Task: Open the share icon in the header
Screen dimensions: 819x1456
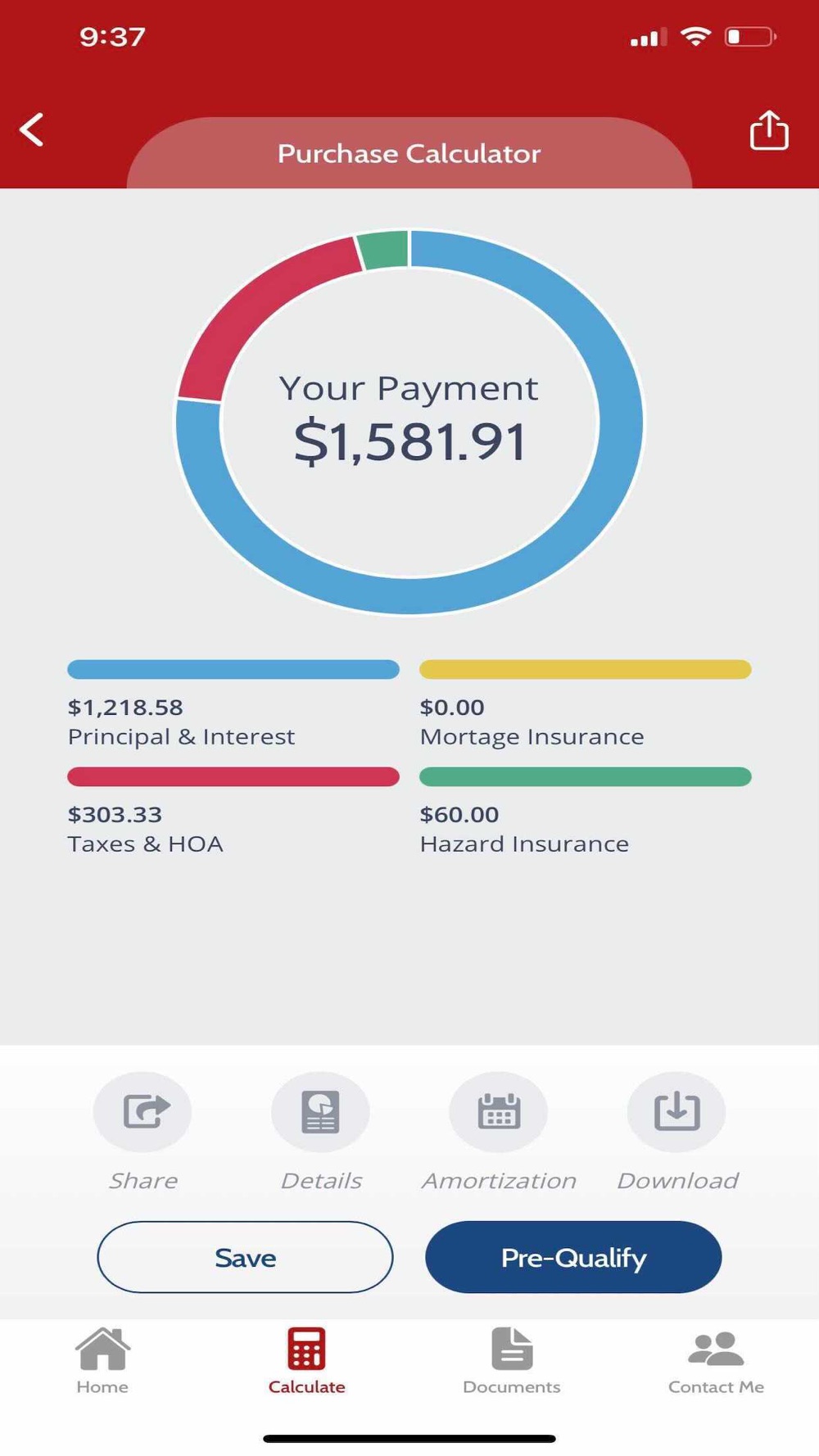Action: click(x=768, y=130)
